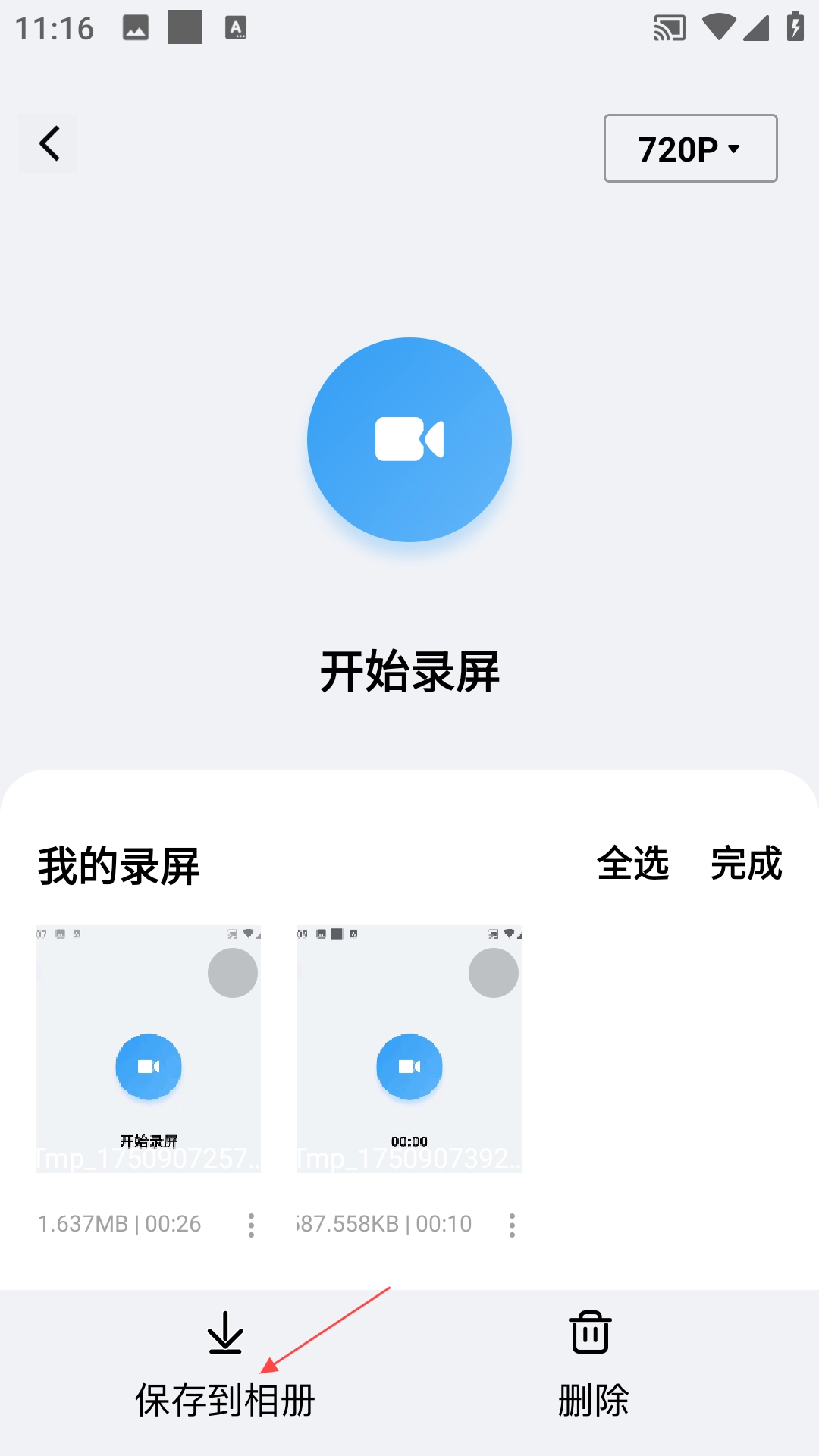Start screen recording with the blue camera button

[409, 440]
